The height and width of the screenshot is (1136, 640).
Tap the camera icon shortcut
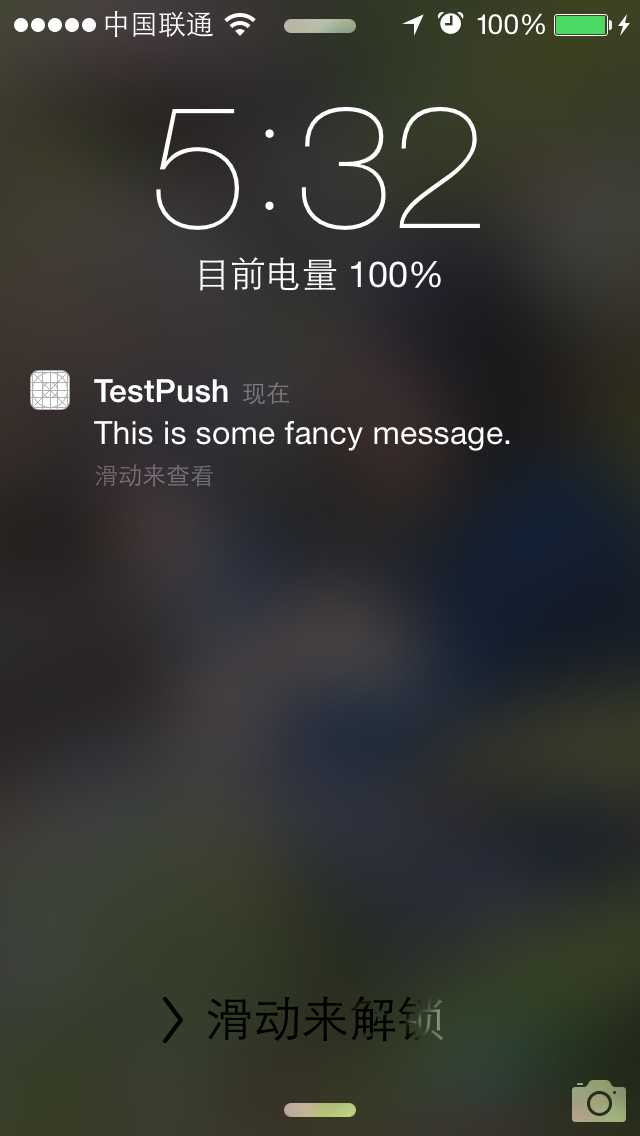(598, 1101)
